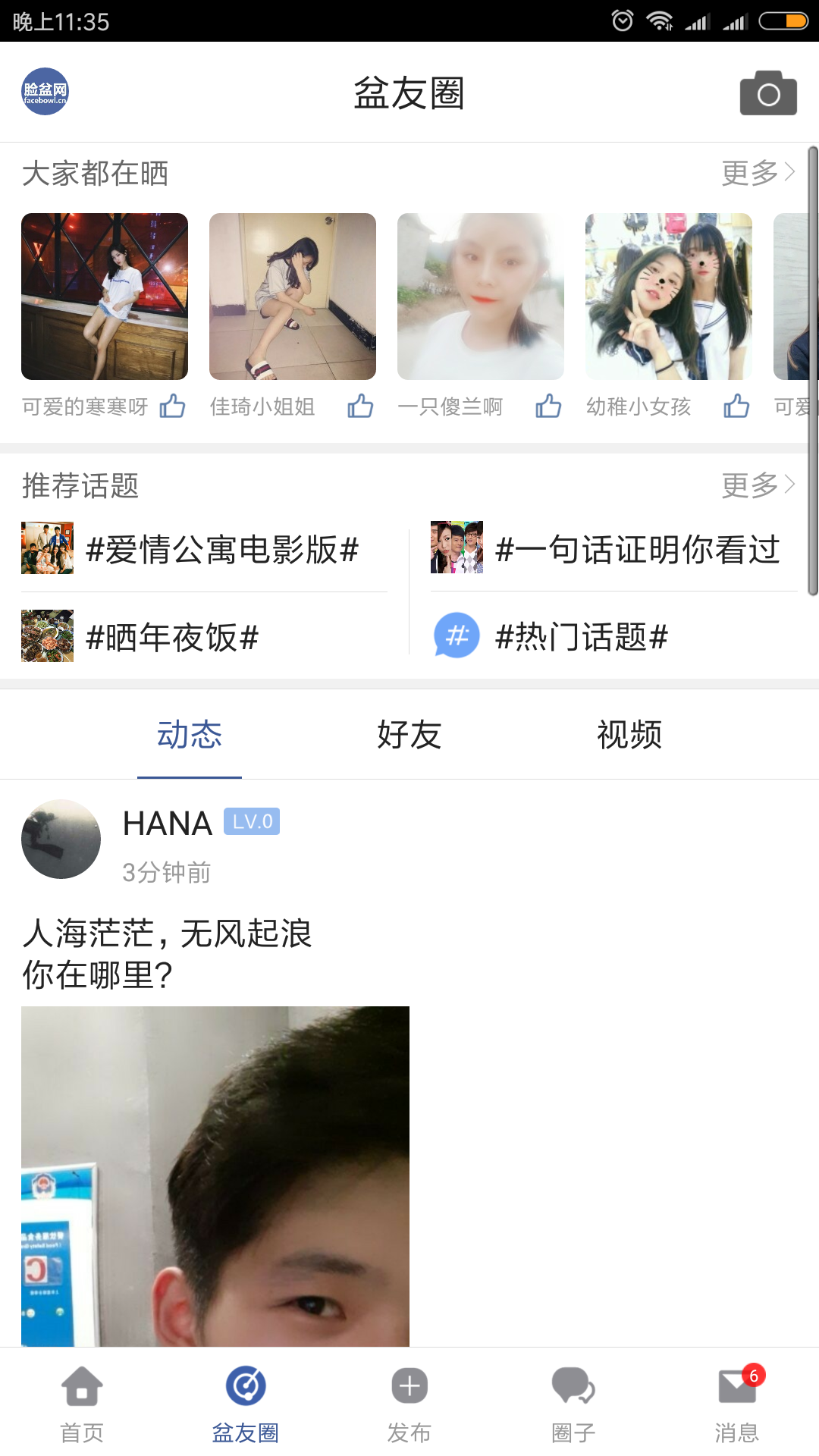Open the 消息 tab with 6 unread

(x=736, y=1403)
